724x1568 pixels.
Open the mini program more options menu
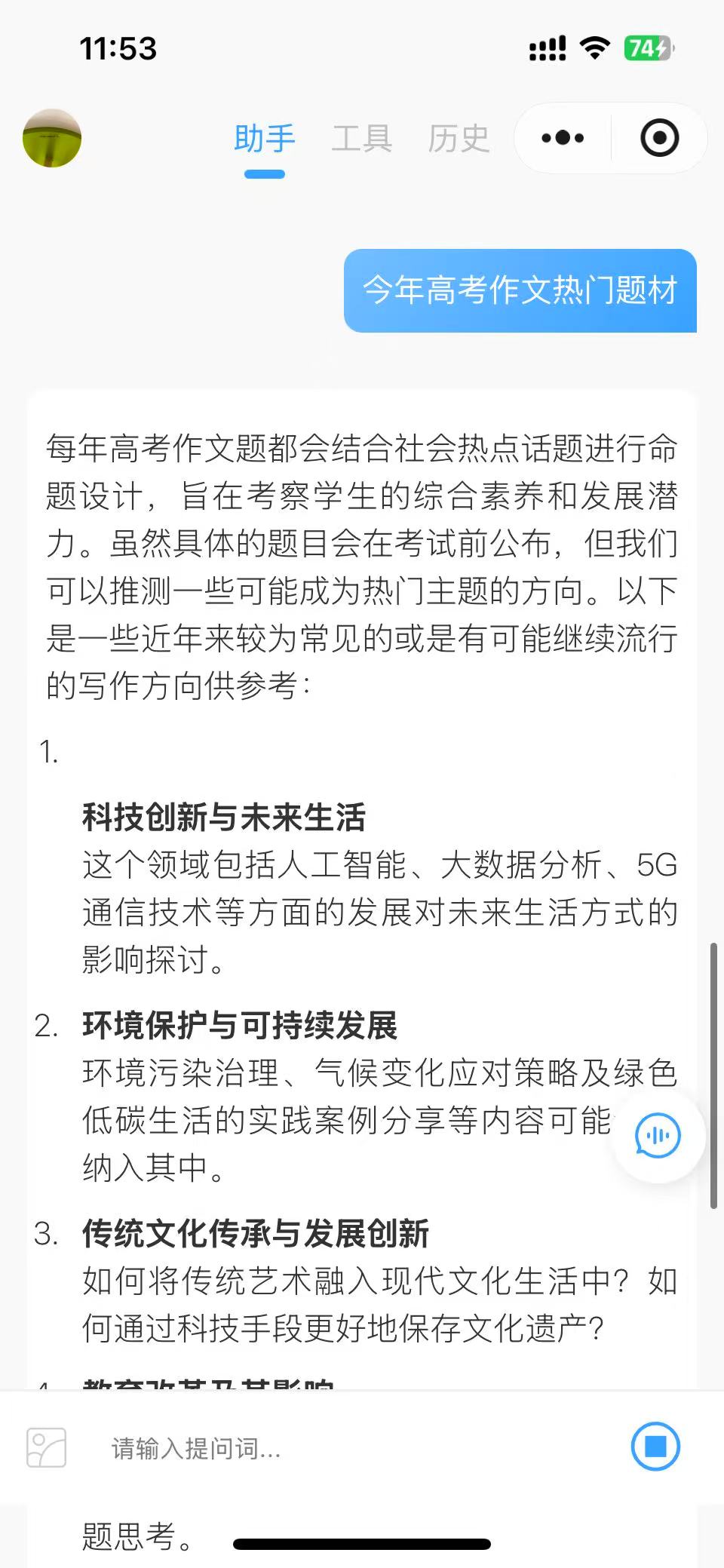[x=563, y=138]
